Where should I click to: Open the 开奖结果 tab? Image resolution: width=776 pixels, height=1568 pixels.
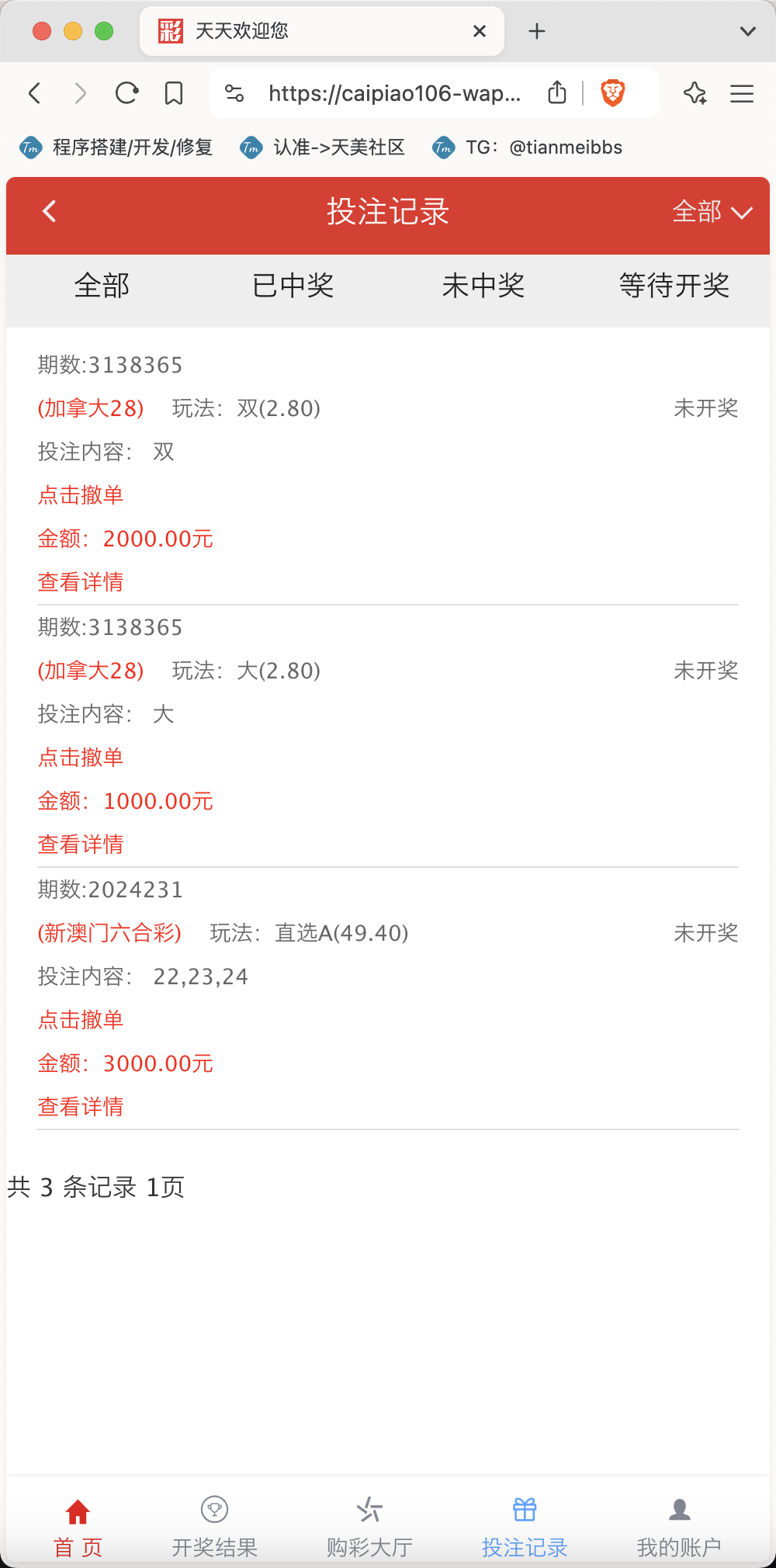pyautogui.click(x=214, y=1528)
